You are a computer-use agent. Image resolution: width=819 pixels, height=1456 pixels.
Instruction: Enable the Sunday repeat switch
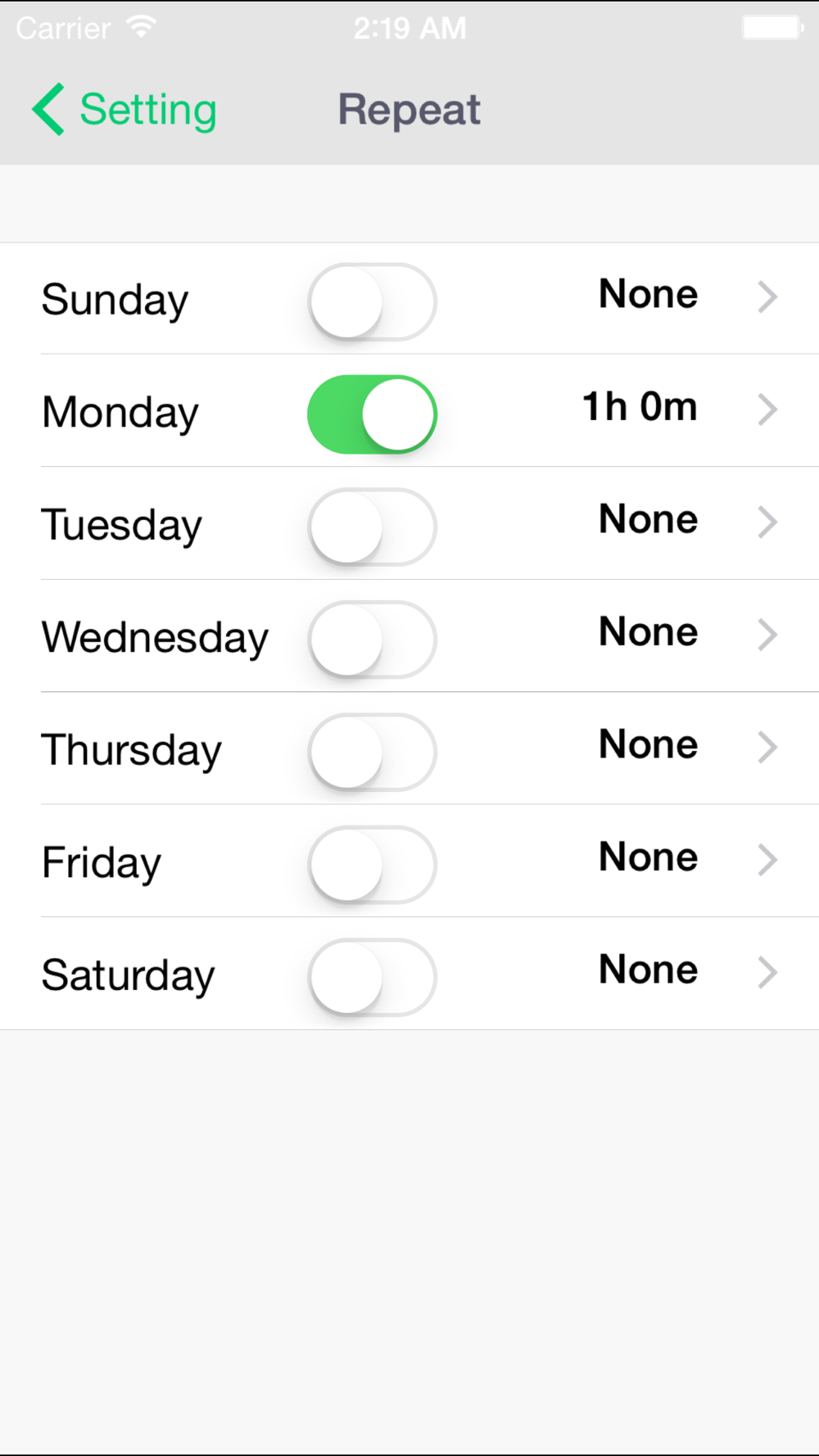click(372, 301)
